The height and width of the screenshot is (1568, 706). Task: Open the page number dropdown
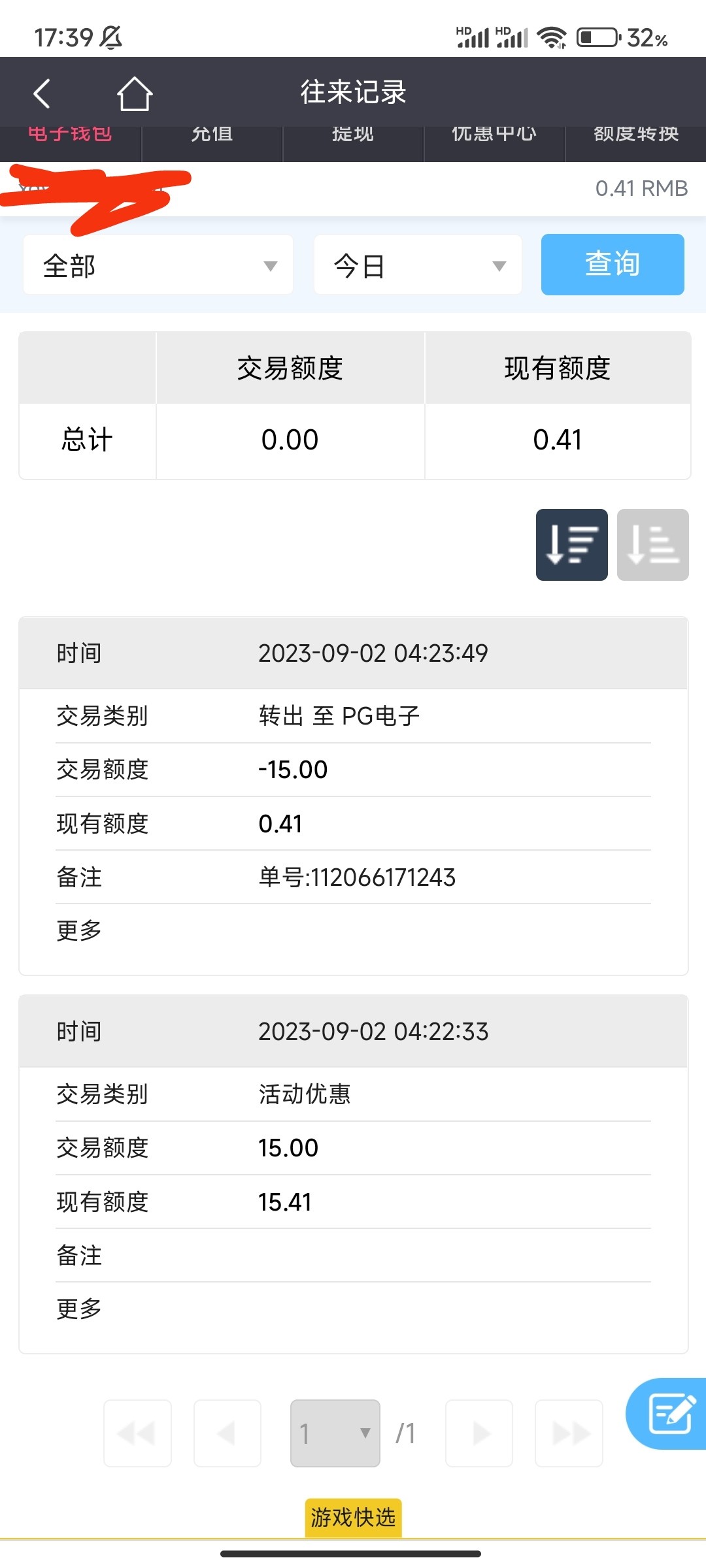[335, 1433]
